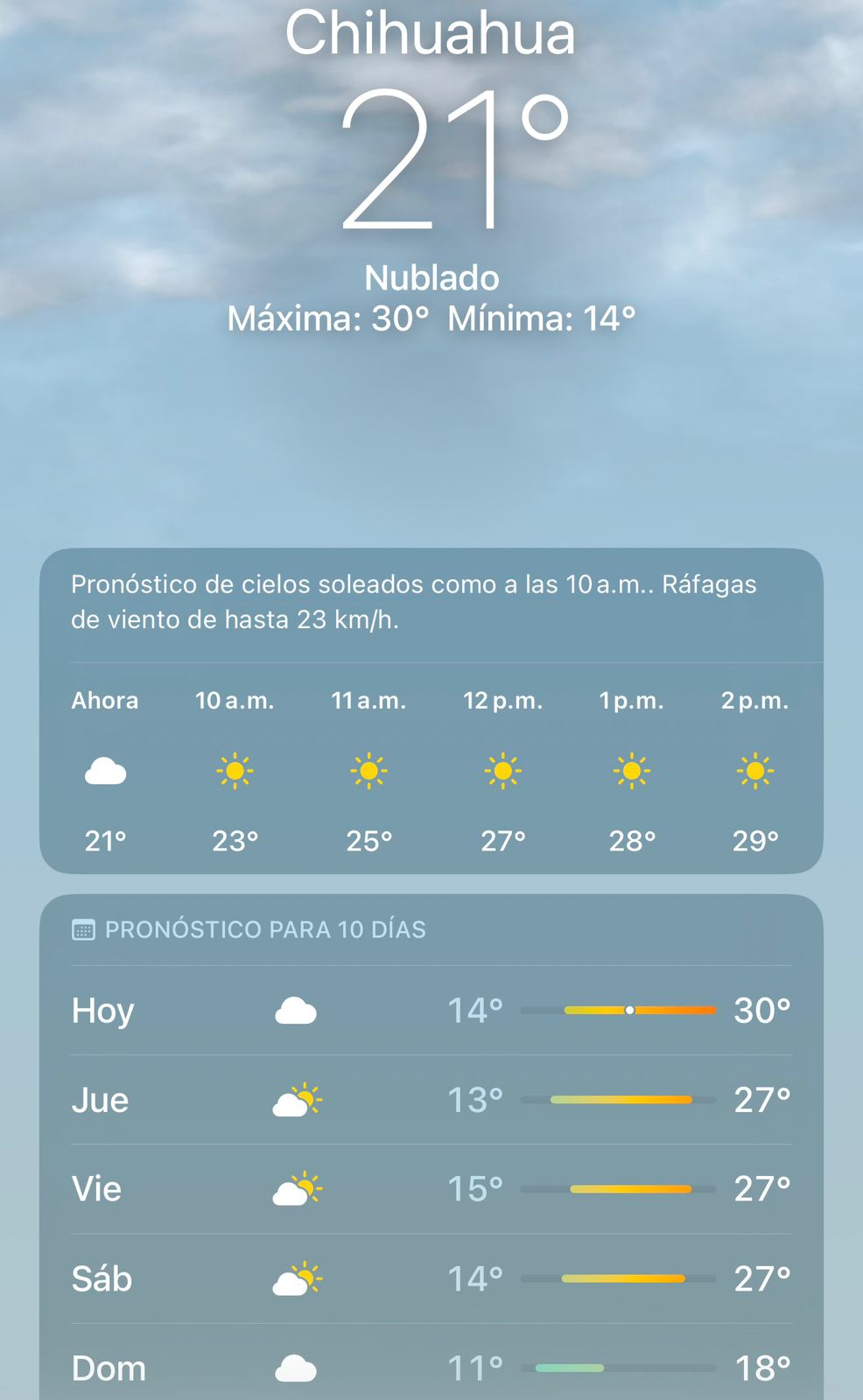Open today's forecast row labeled Hoy

coord(431,1011)
